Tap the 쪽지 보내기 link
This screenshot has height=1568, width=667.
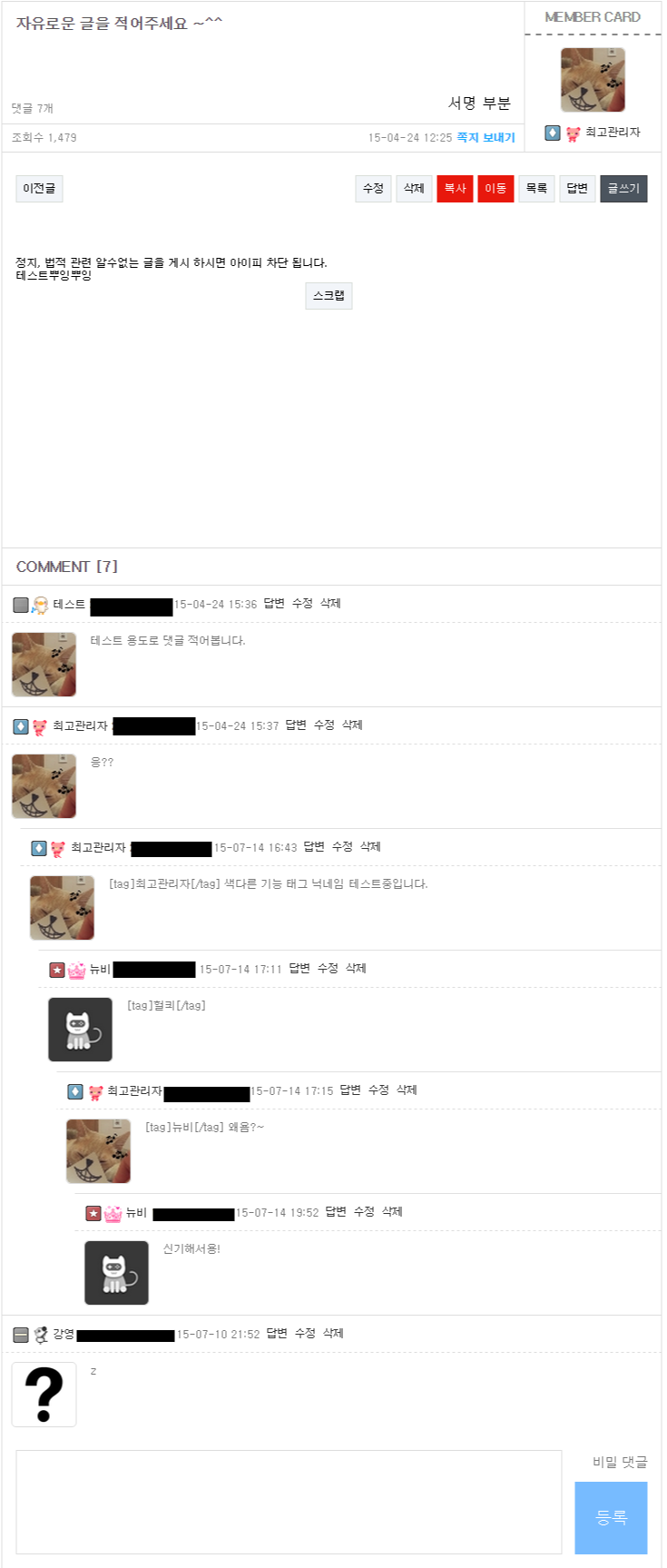[486, 137]
